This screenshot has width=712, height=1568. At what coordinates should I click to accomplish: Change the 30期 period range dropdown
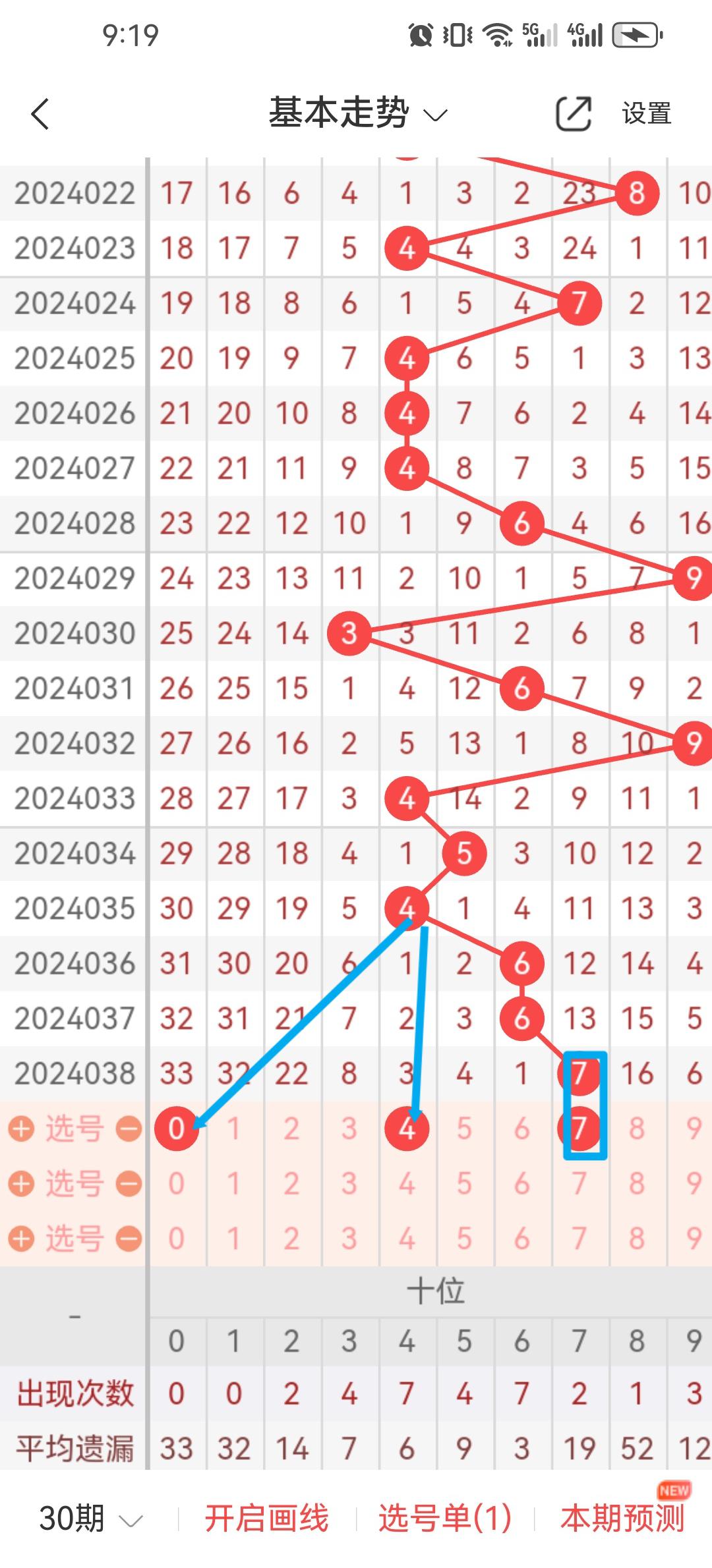coord(90,1519)
